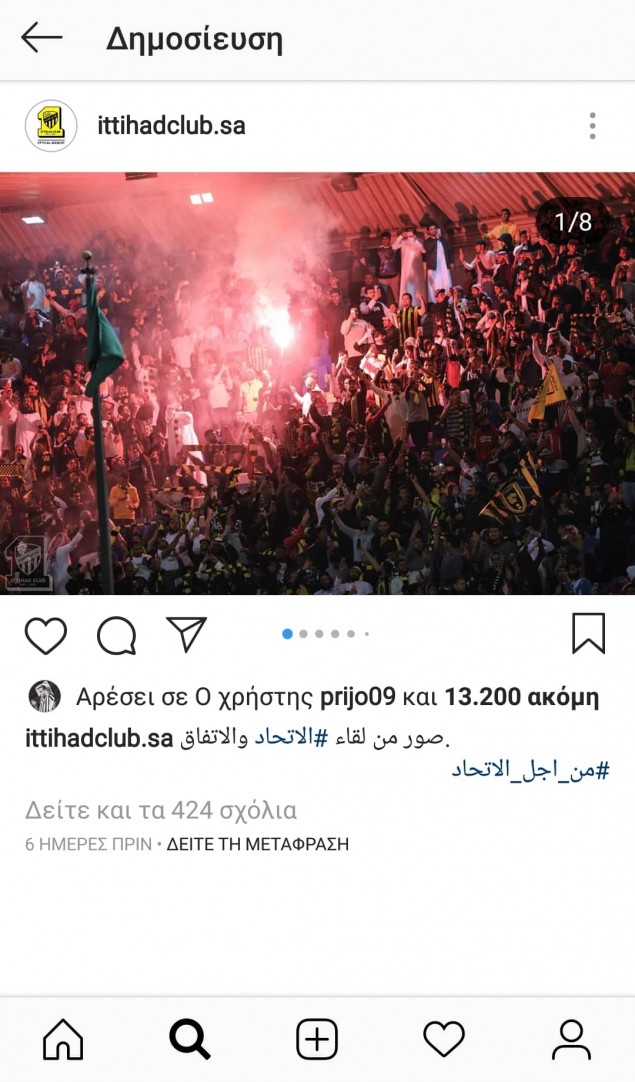Open ittihadclub.sa profile from post header

click(171, 126)
